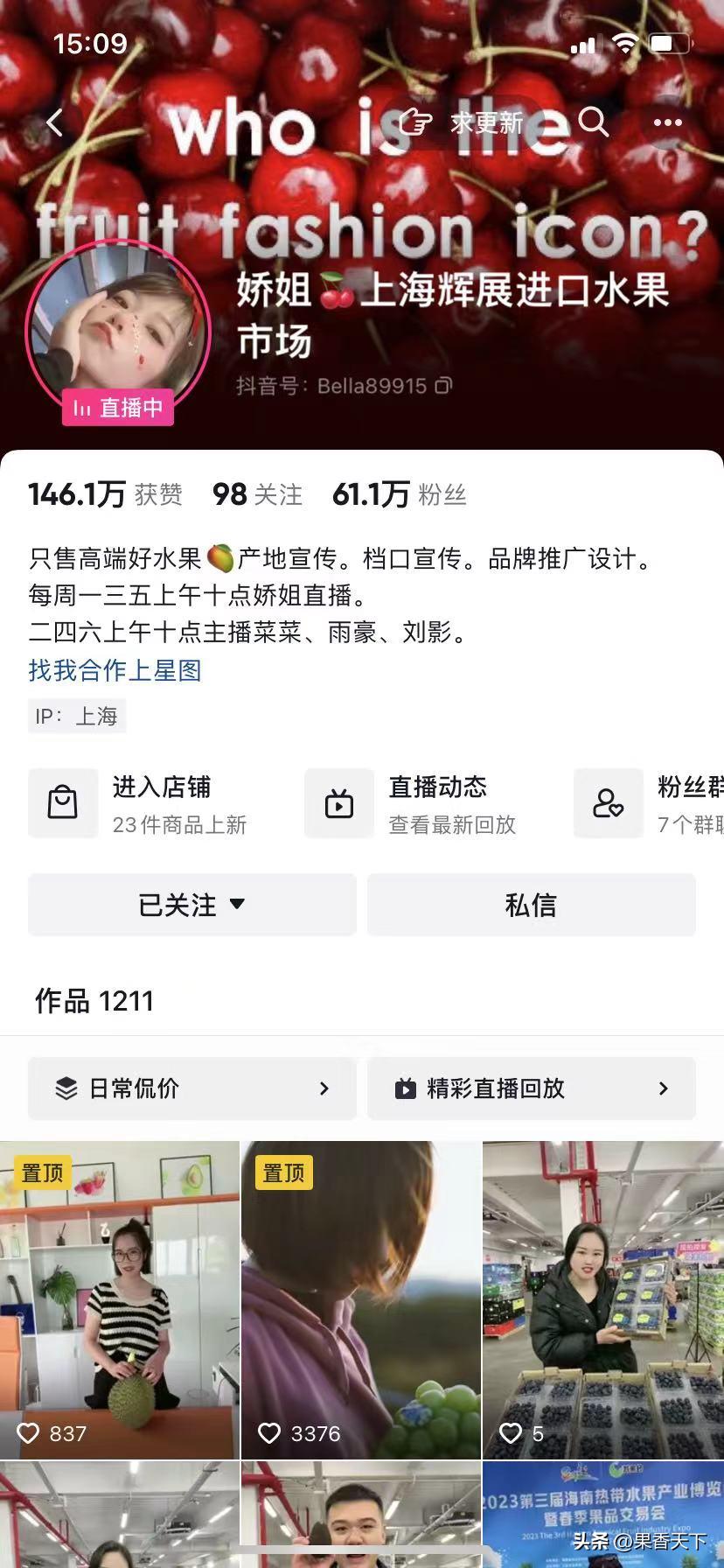Open the 找我合作上星图 collaboration link

click(114, 671)
